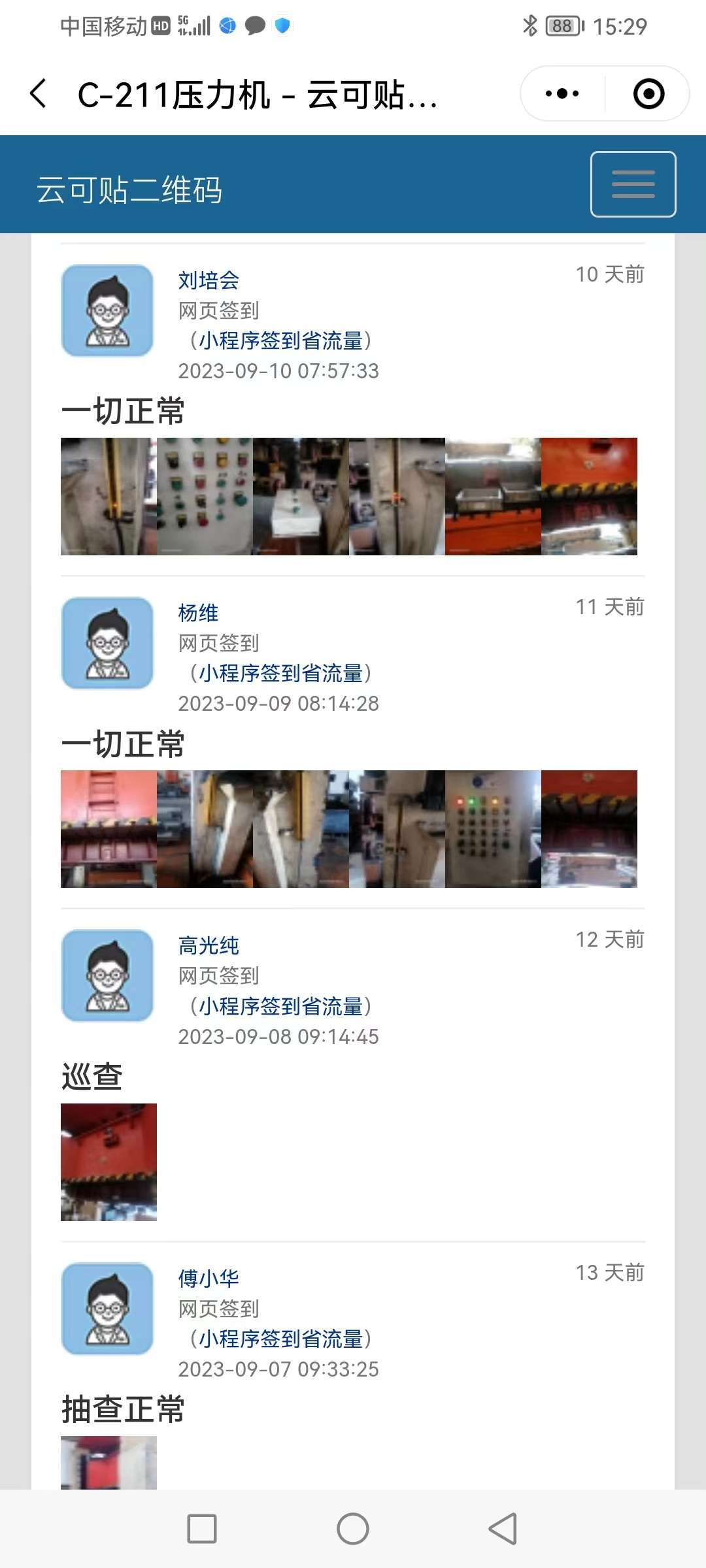Open the control cabinet photo in 杨维's record
The height and width of the screenshot is (1568, 706).
point(493,829)
